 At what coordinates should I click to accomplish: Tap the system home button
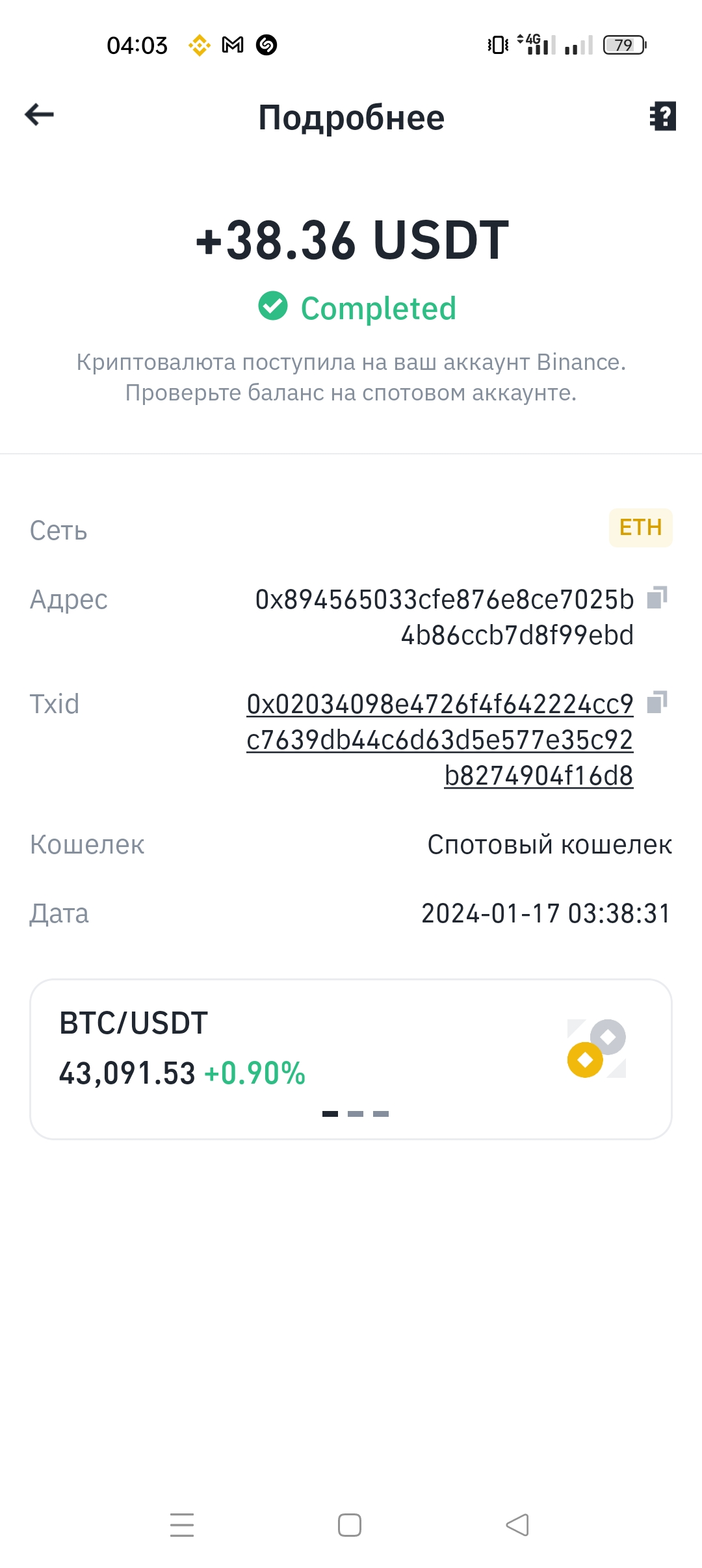click(350, 1525)
